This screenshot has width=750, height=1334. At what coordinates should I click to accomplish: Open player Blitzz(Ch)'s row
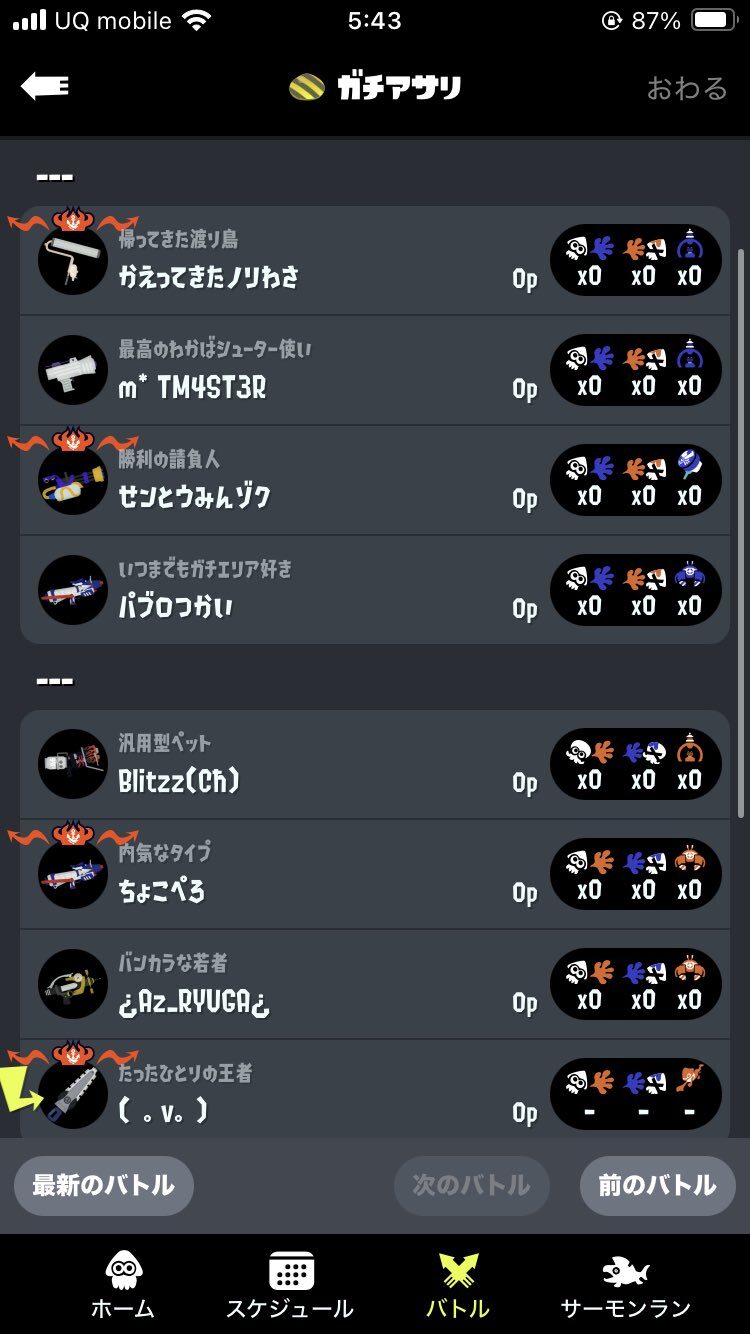click(300, 765)
